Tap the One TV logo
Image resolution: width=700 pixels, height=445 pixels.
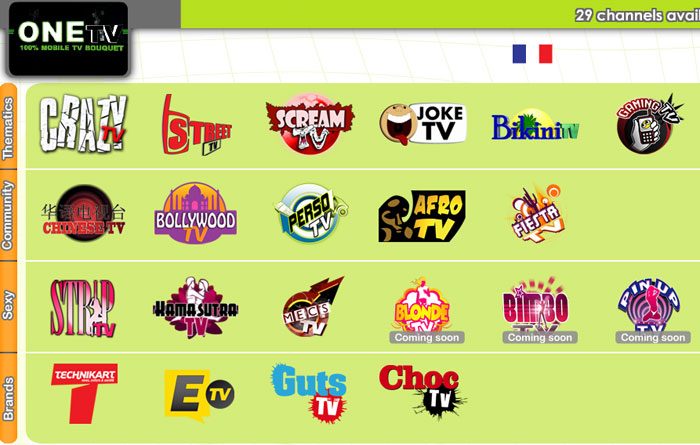[x=69, y=38]
